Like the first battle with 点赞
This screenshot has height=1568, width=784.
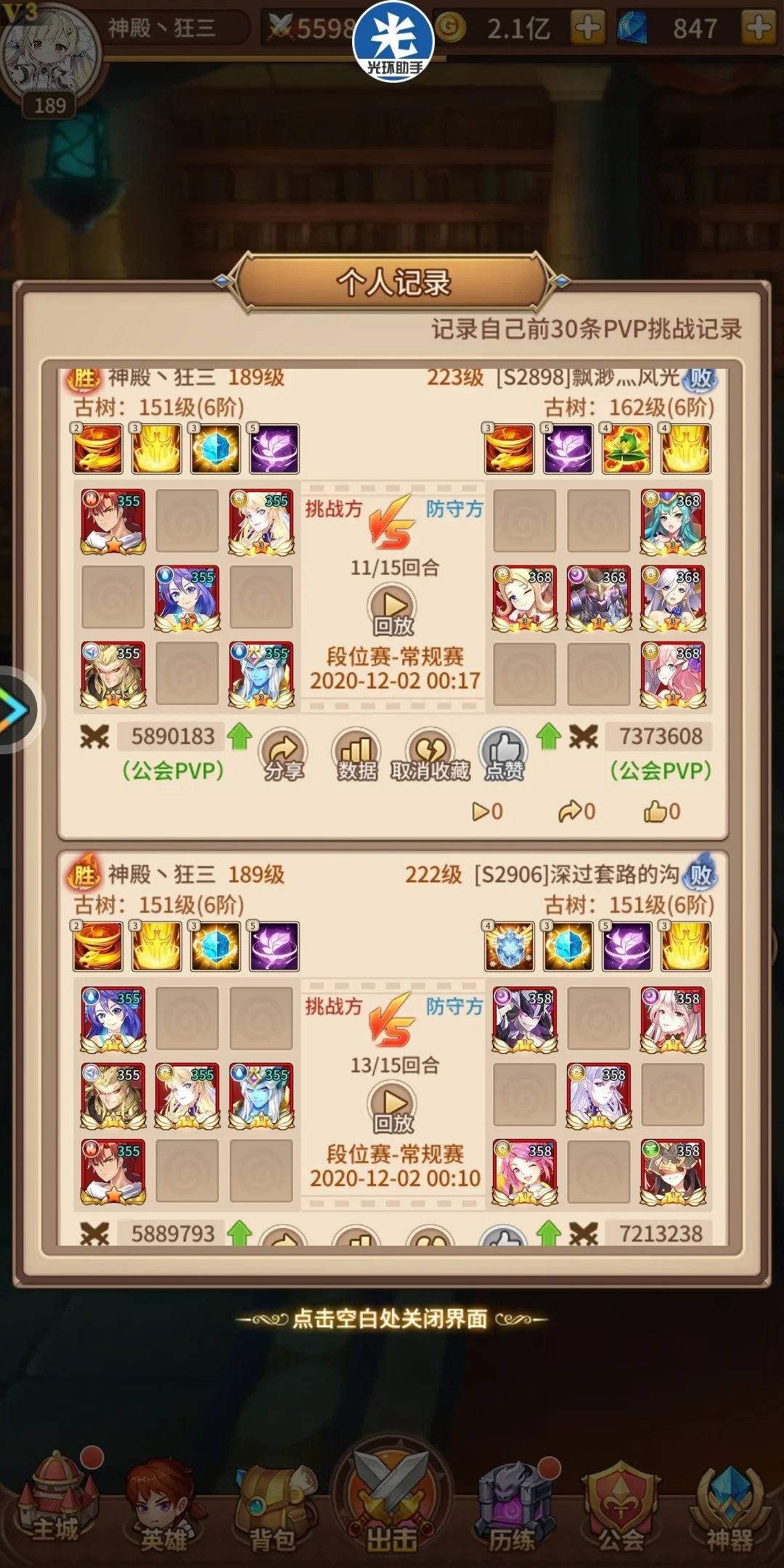coord(504,755)
